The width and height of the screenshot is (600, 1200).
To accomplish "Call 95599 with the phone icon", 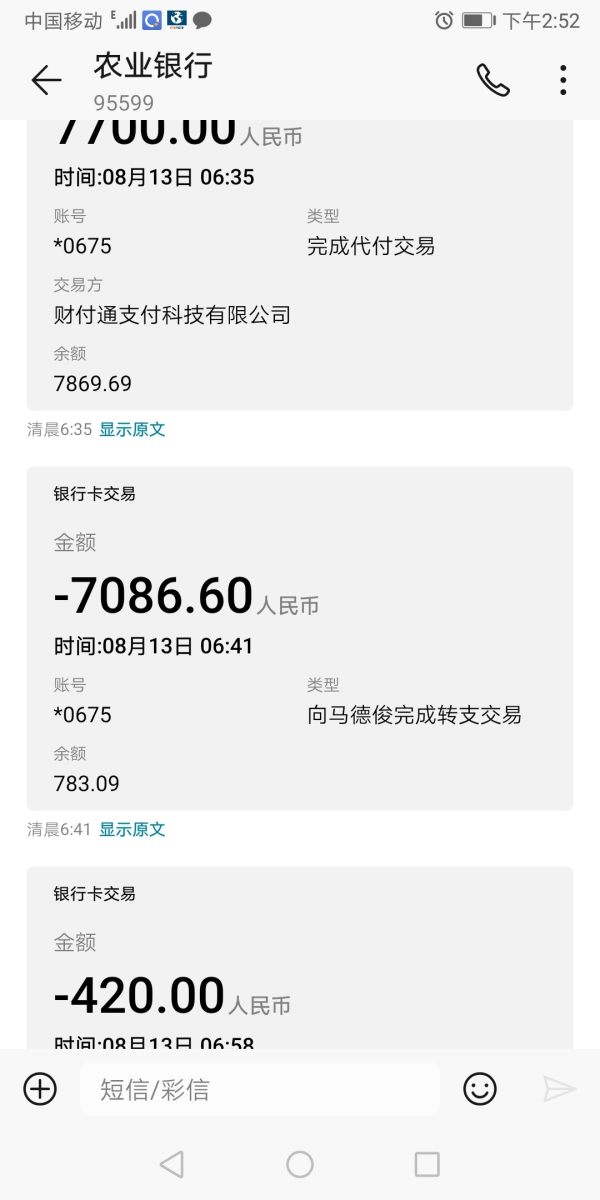I will coord(492,80).
